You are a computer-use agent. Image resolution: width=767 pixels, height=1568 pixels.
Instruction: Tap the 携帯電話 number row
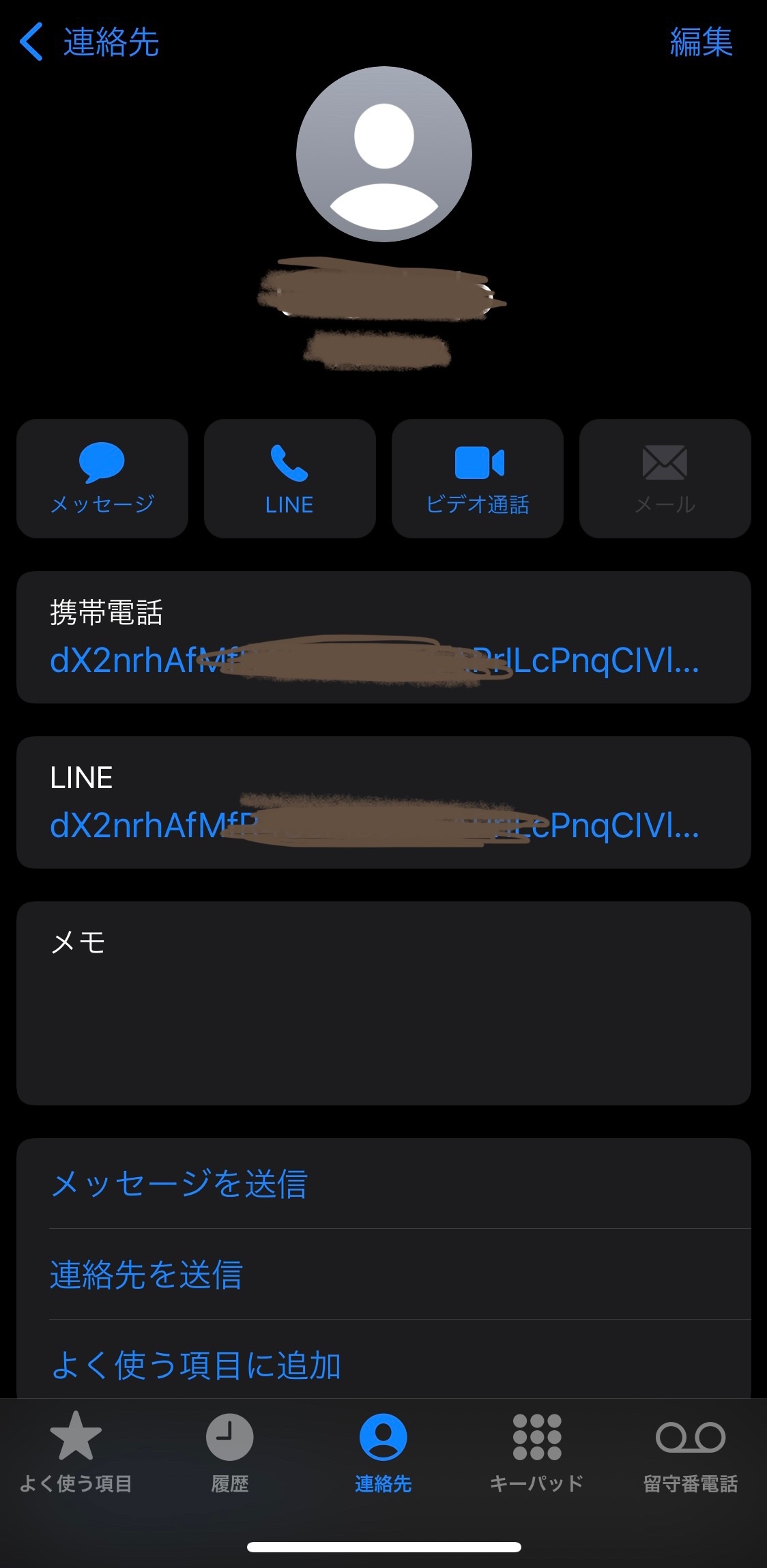(x=383, y=638)
